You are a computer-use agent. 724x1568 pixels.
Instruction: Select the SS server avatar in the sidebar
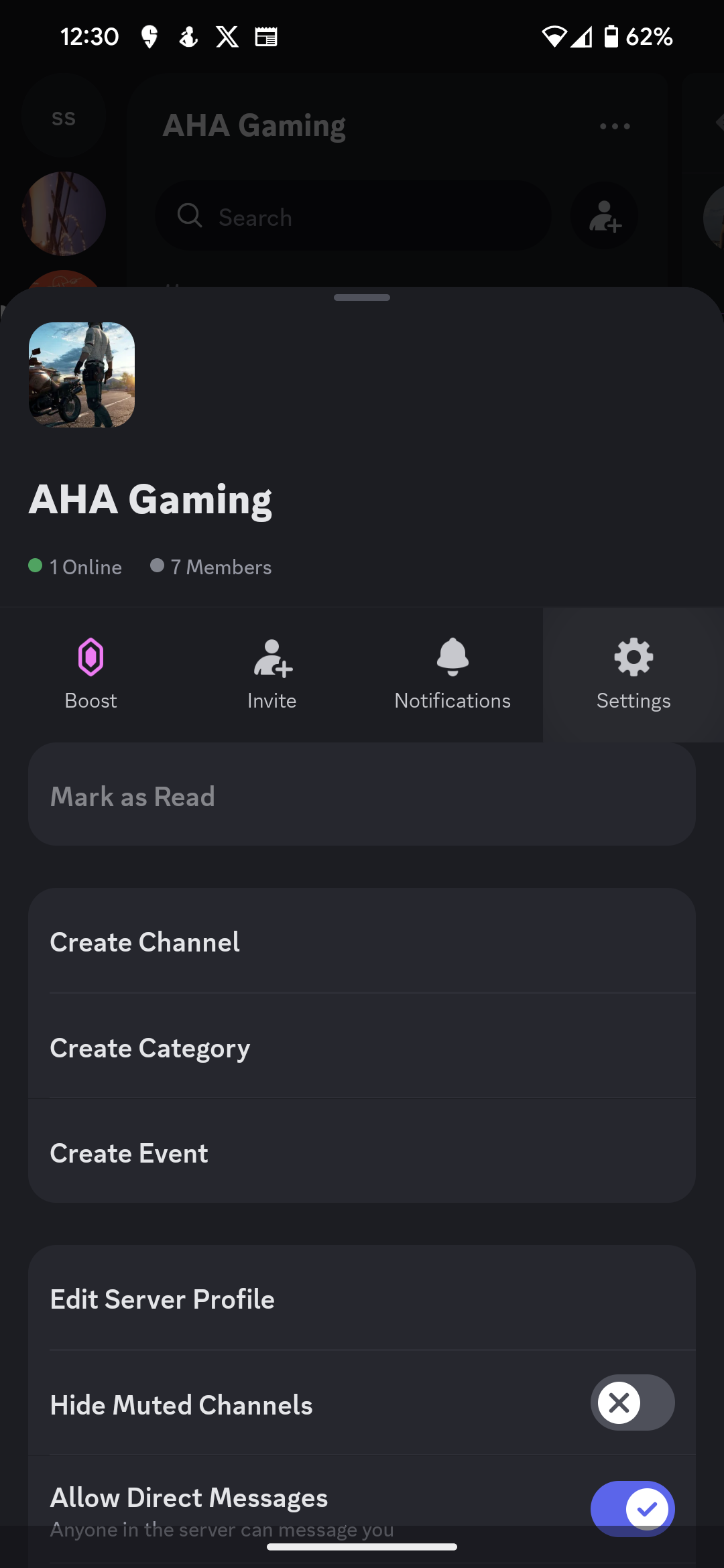pos(63,116)
